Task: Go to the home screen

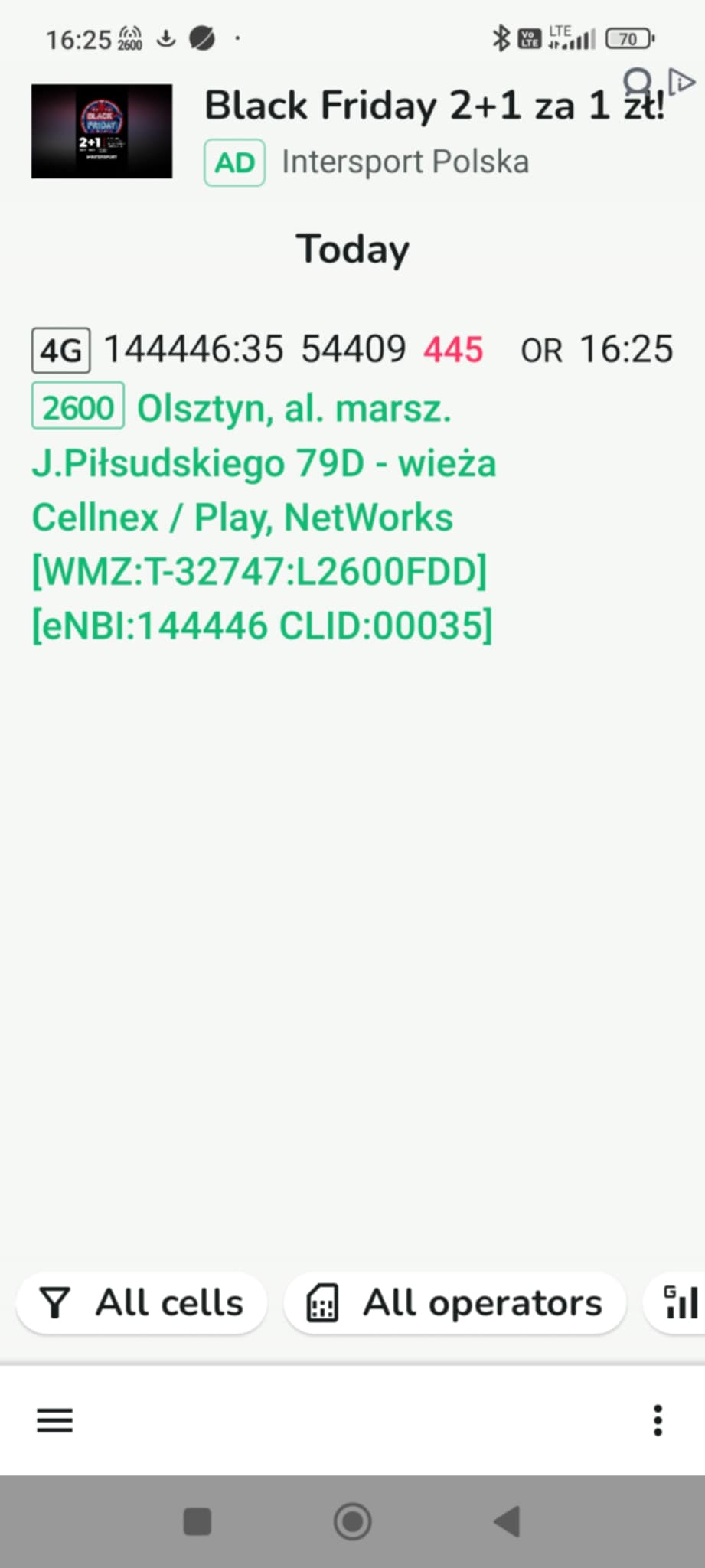Action: [x=353, y=1521]
